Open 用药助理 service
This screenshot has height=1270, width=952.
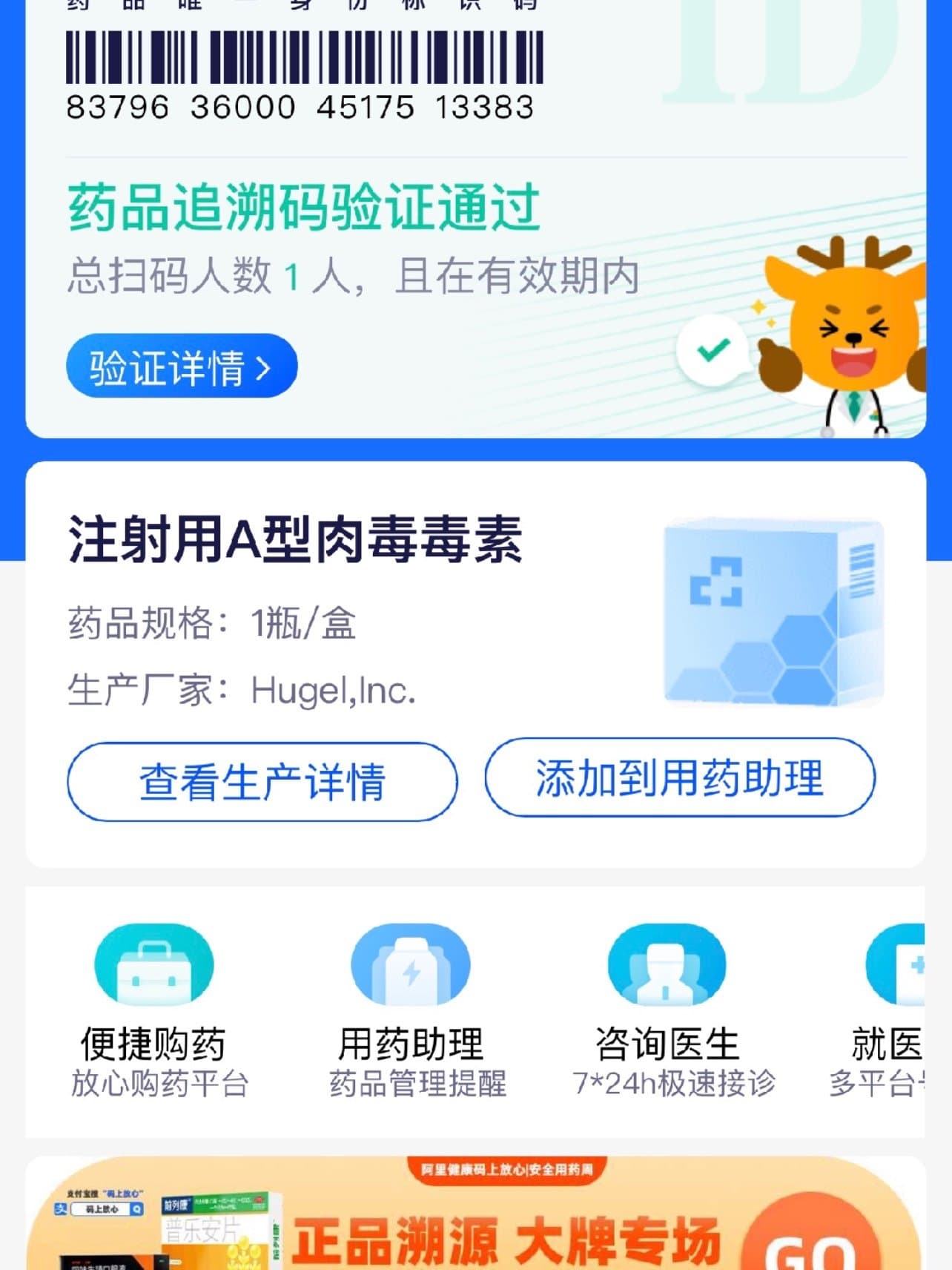tap(411, 1009)
